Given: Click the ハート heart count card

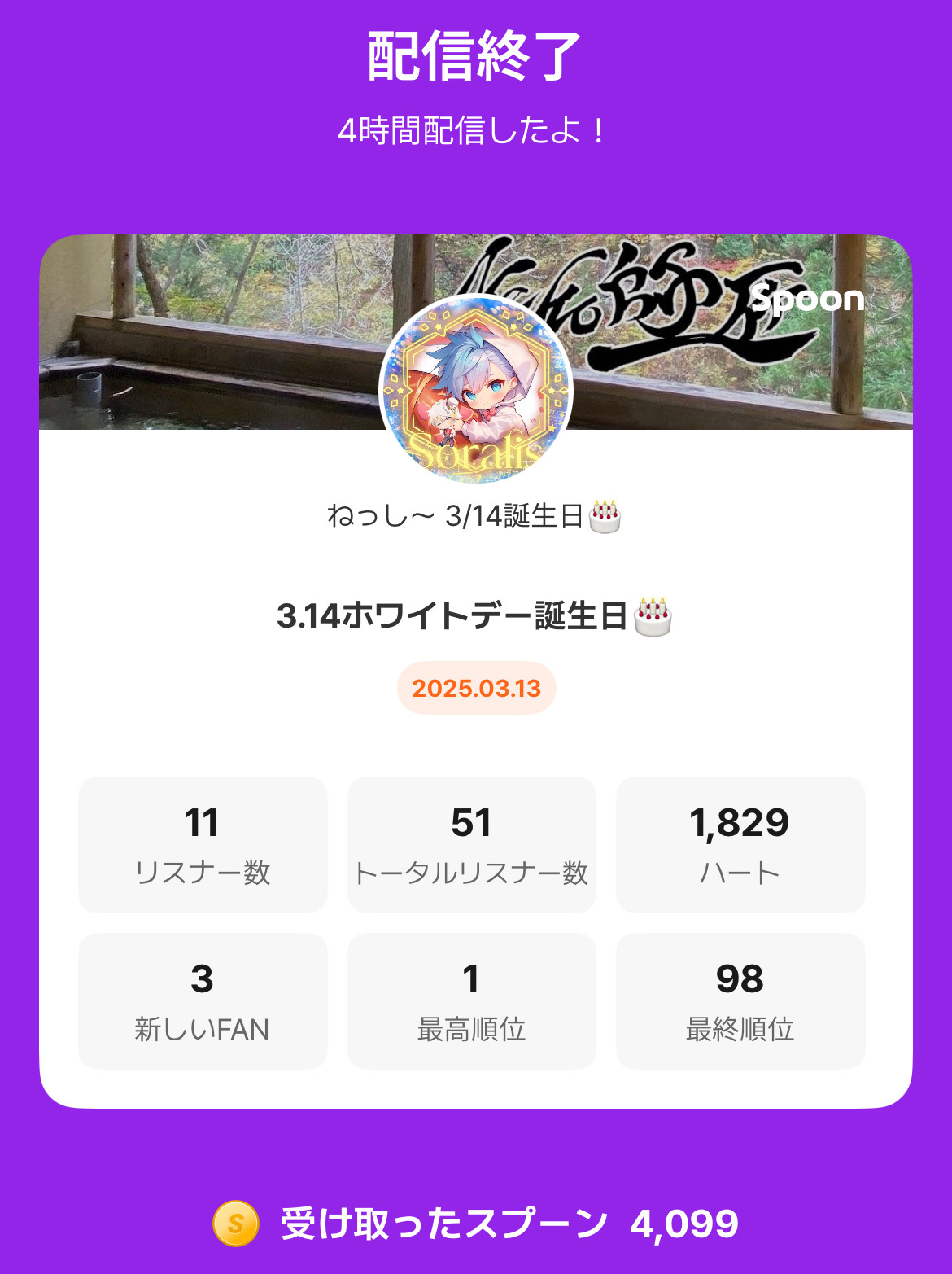Looking at the screenshot, I should (x=740, y=843).
